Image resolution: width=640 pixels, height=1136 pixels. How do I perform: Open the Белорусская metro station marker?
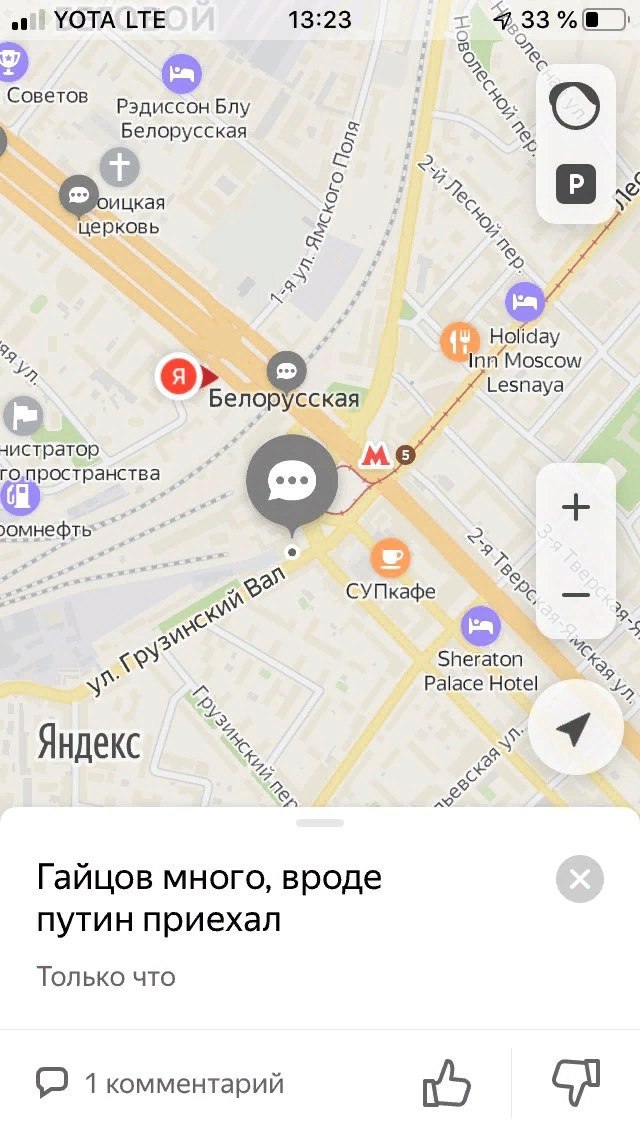[374, 456]
